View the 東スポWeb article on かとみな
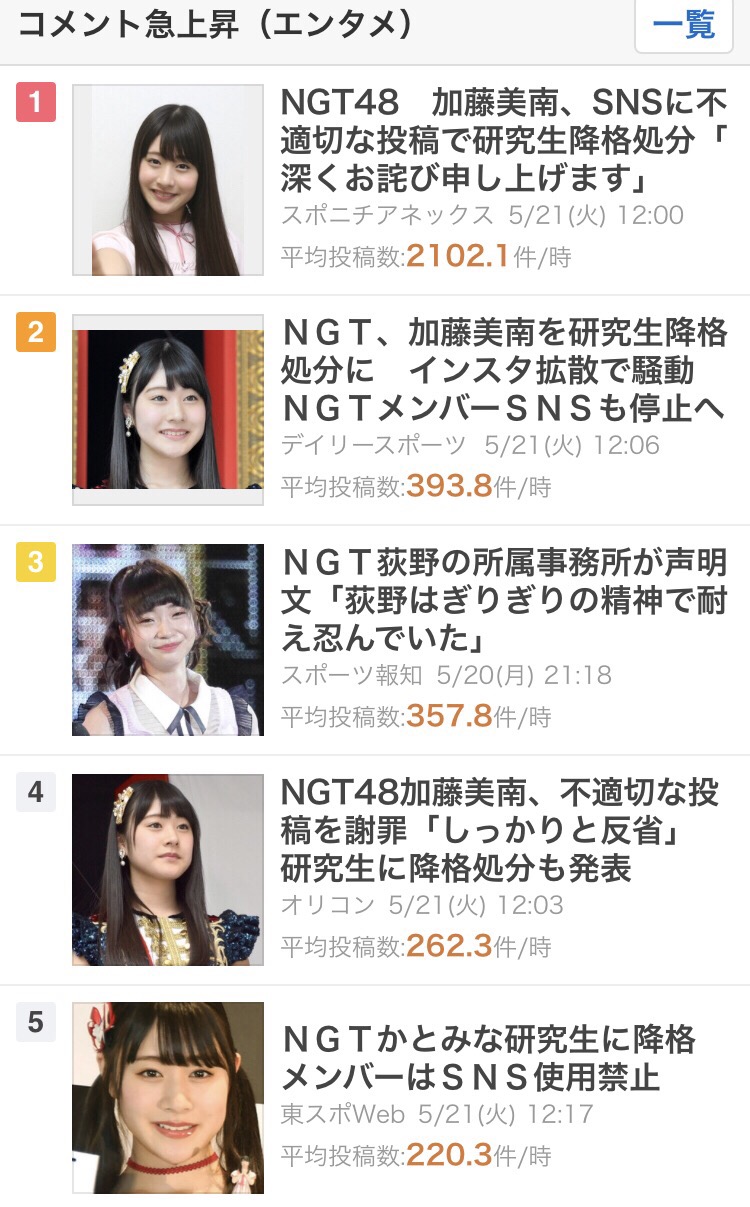 click(490, 1058)
